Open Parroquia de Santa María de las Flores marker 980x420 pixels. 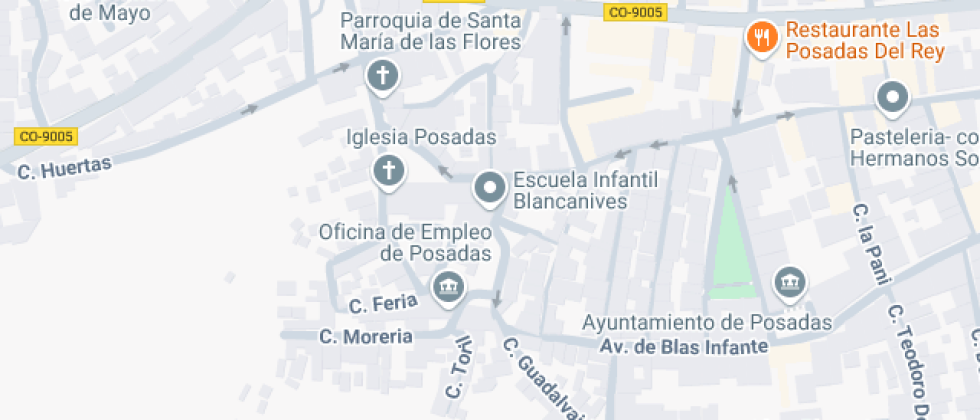[x=381, y=75]
